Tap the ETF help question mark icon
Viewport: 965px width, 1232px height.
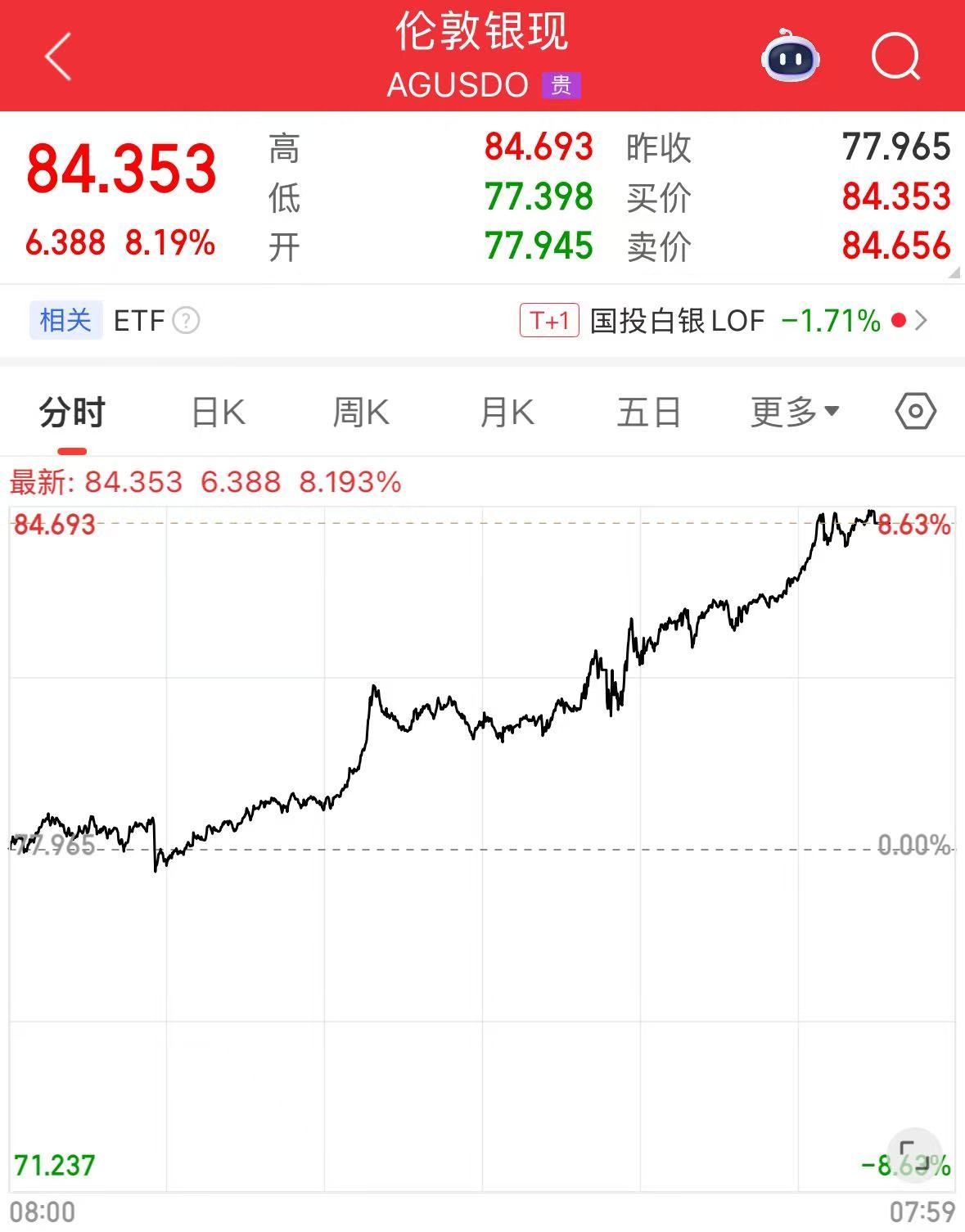coord(184,321)
